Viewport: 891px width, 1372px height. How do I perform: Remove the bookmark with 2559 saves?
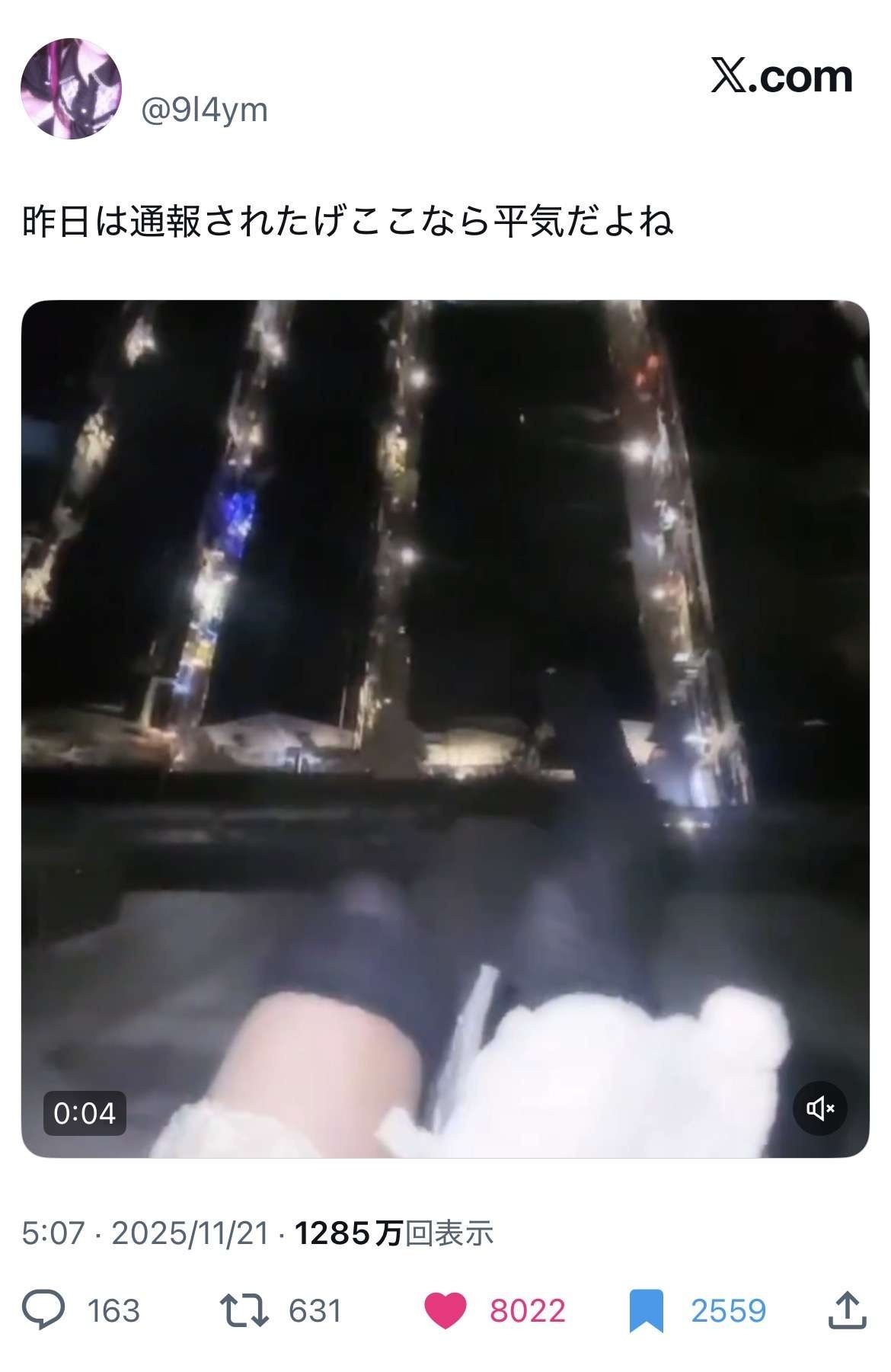coord(646,1311)
